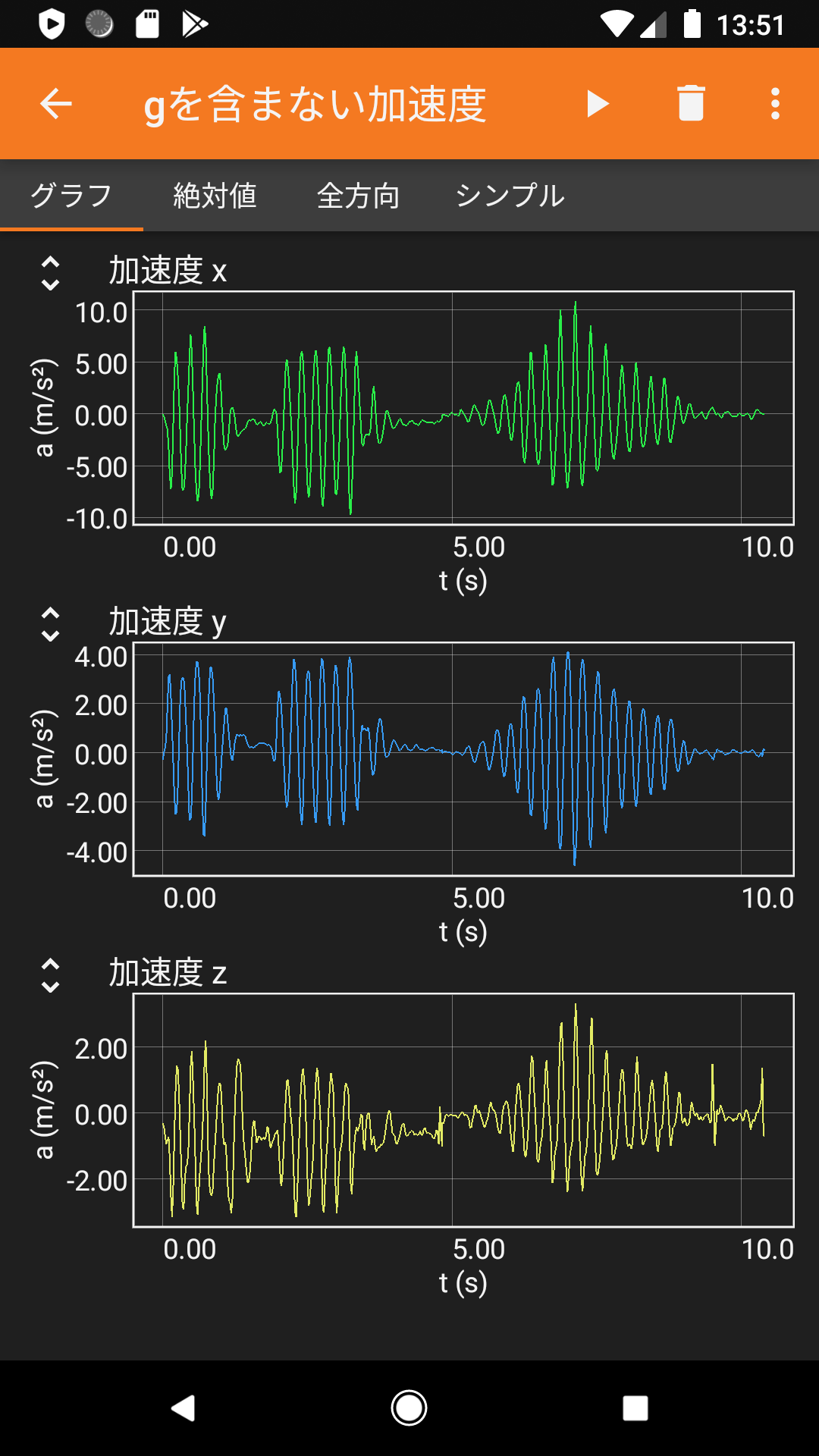Switch to the シンプル tab
This screenshot has width=819, height=1456.
pos(510,196)
